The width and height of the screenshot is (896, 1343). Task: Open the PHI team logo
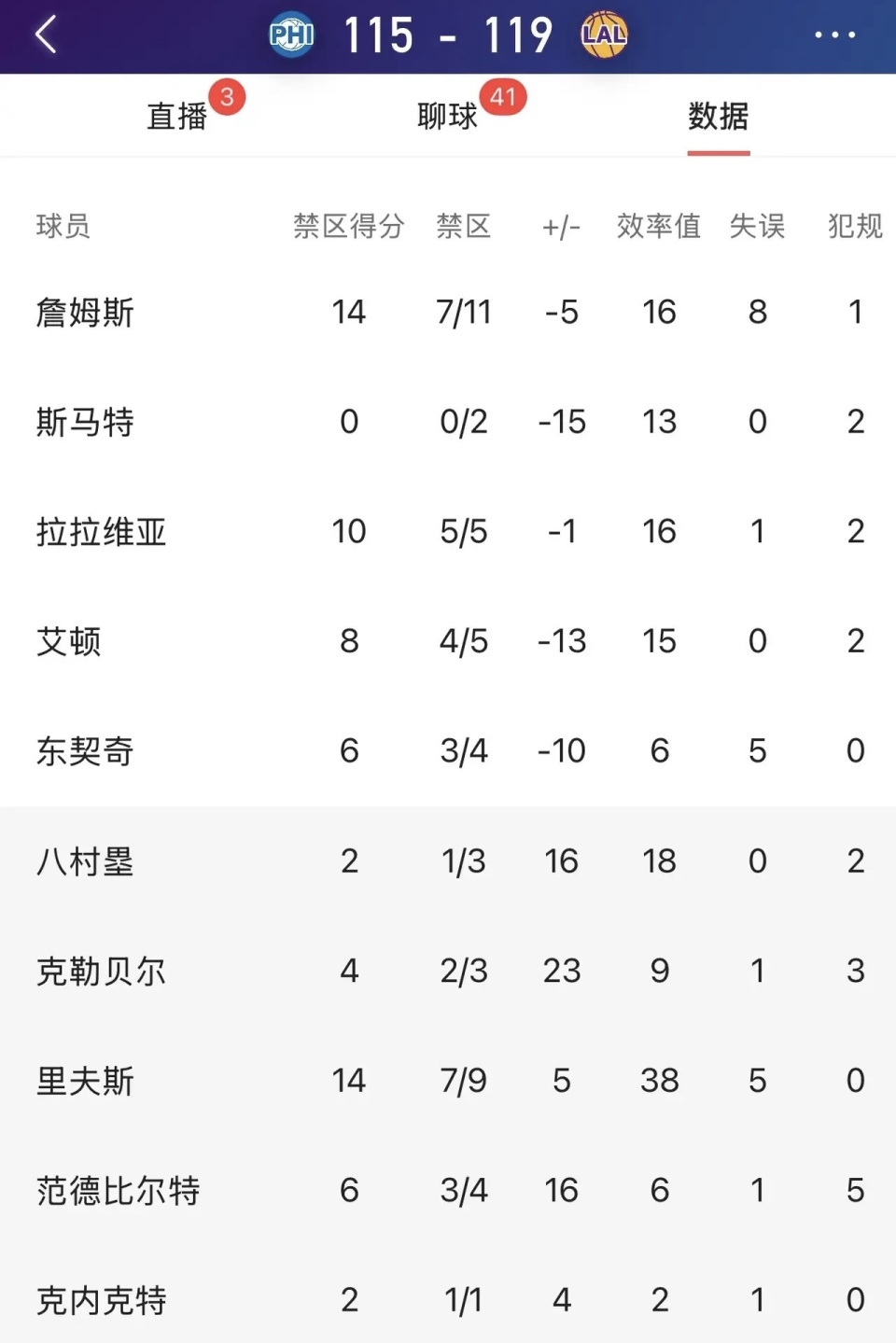pyautogui.click(x=292, y=35)
